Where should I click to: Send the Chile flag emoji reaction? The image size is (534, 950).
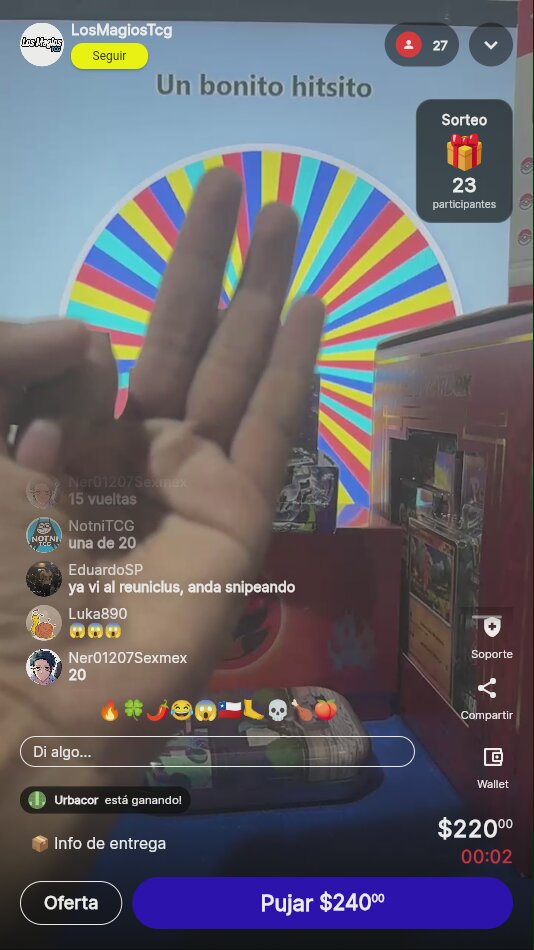click(230, 709)
